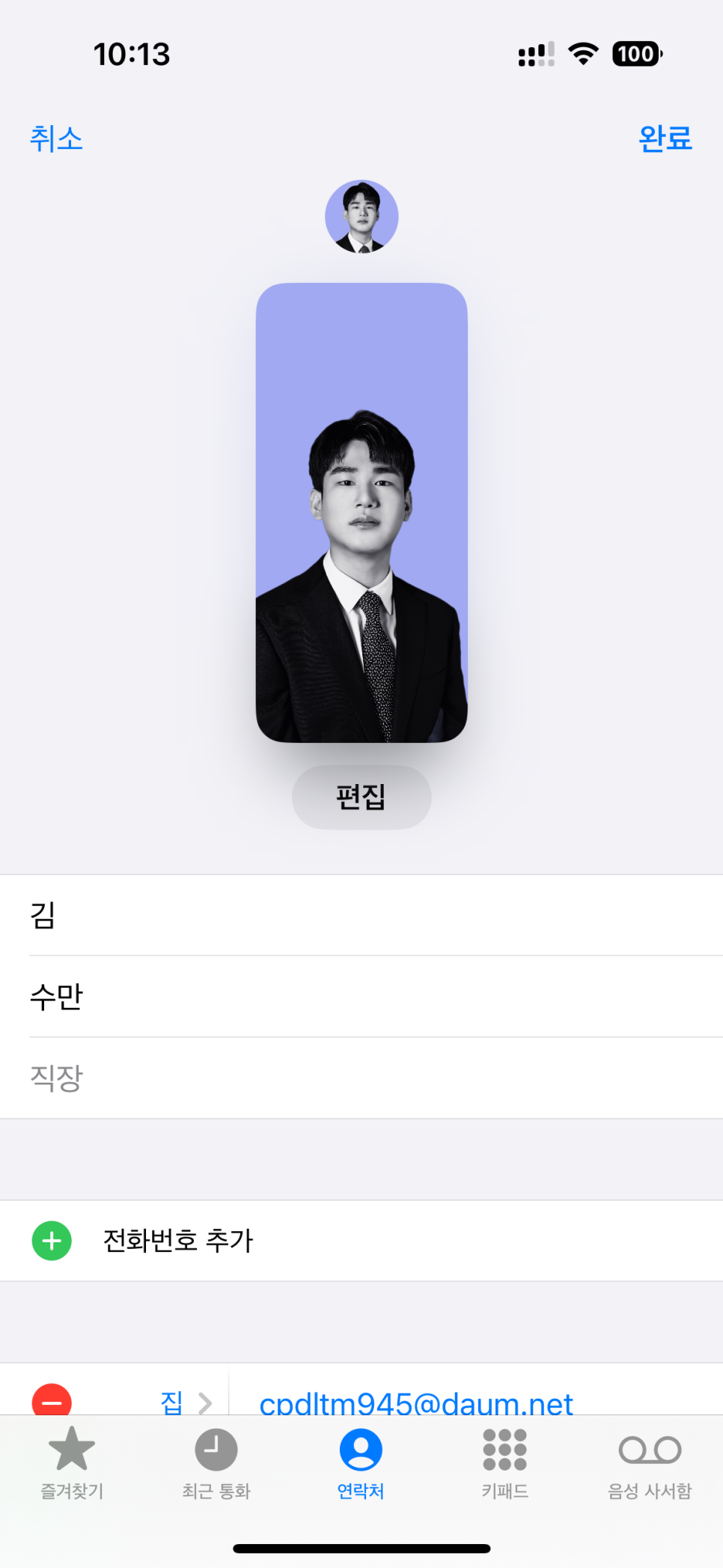Switch to the 즐겨찾기 tab
Viewport: 723px width, 1568px height.
pos(72,1463)
